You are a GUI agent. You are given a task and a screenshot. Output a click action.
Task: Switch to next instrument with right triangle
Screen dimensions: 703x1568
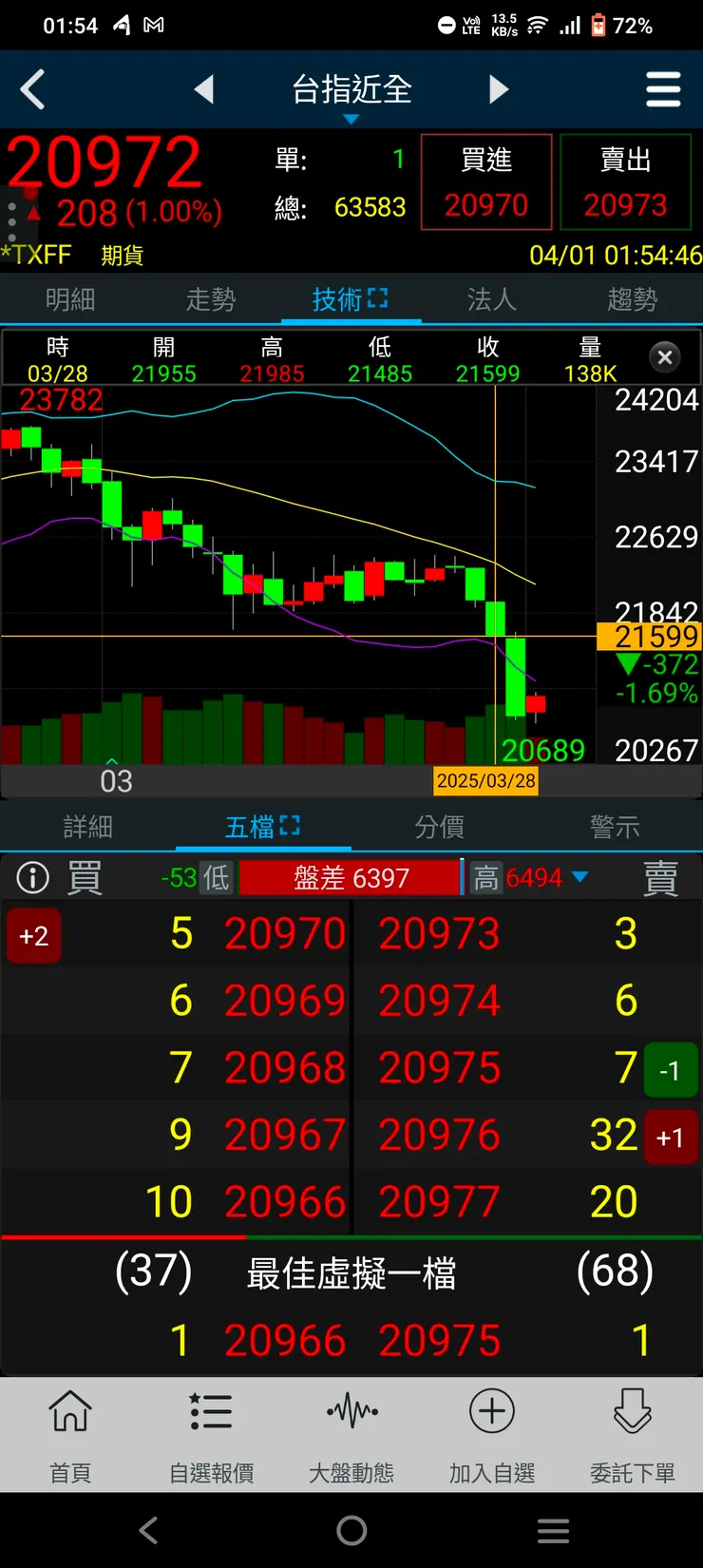point(499,90)
